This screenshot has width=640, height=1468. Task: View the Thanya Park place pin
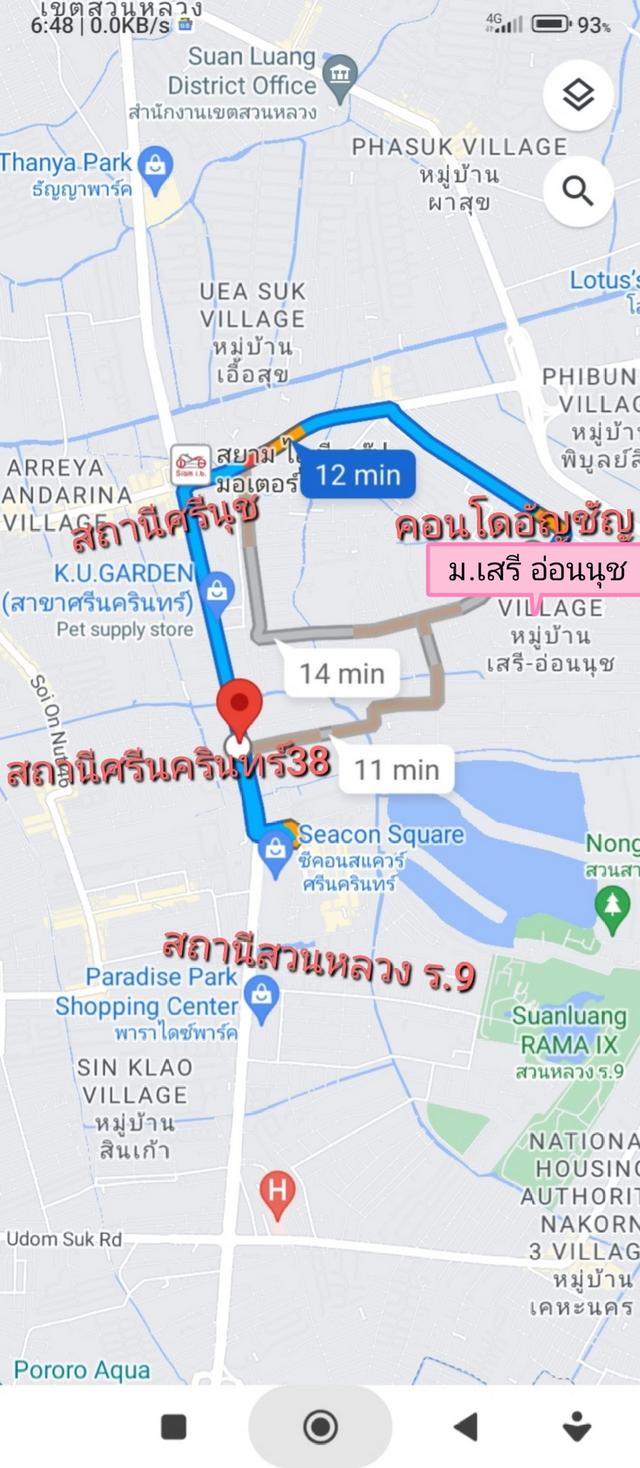point(156,163)
